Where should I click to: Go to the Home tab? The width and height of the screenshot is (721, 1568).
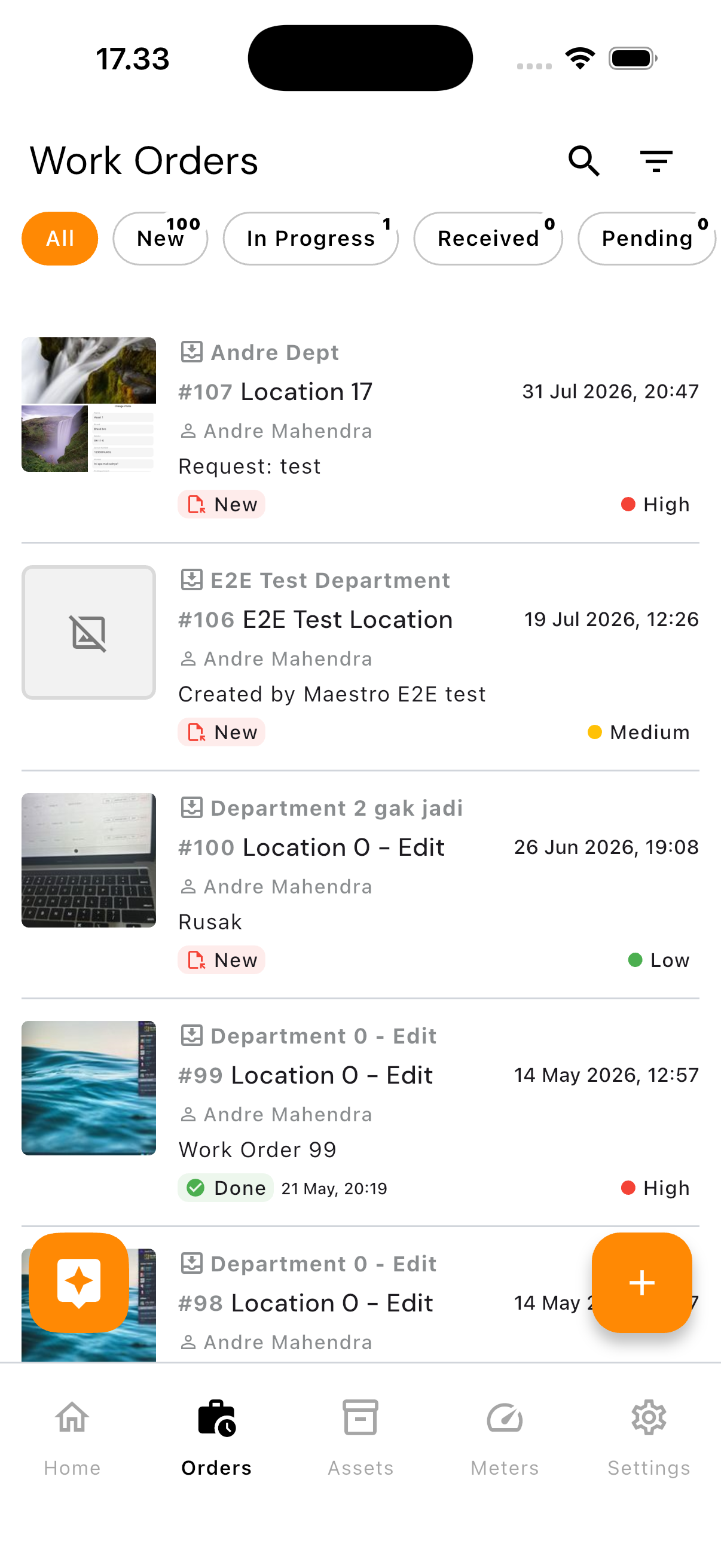pyautogui.click(x=72, y=1439)
